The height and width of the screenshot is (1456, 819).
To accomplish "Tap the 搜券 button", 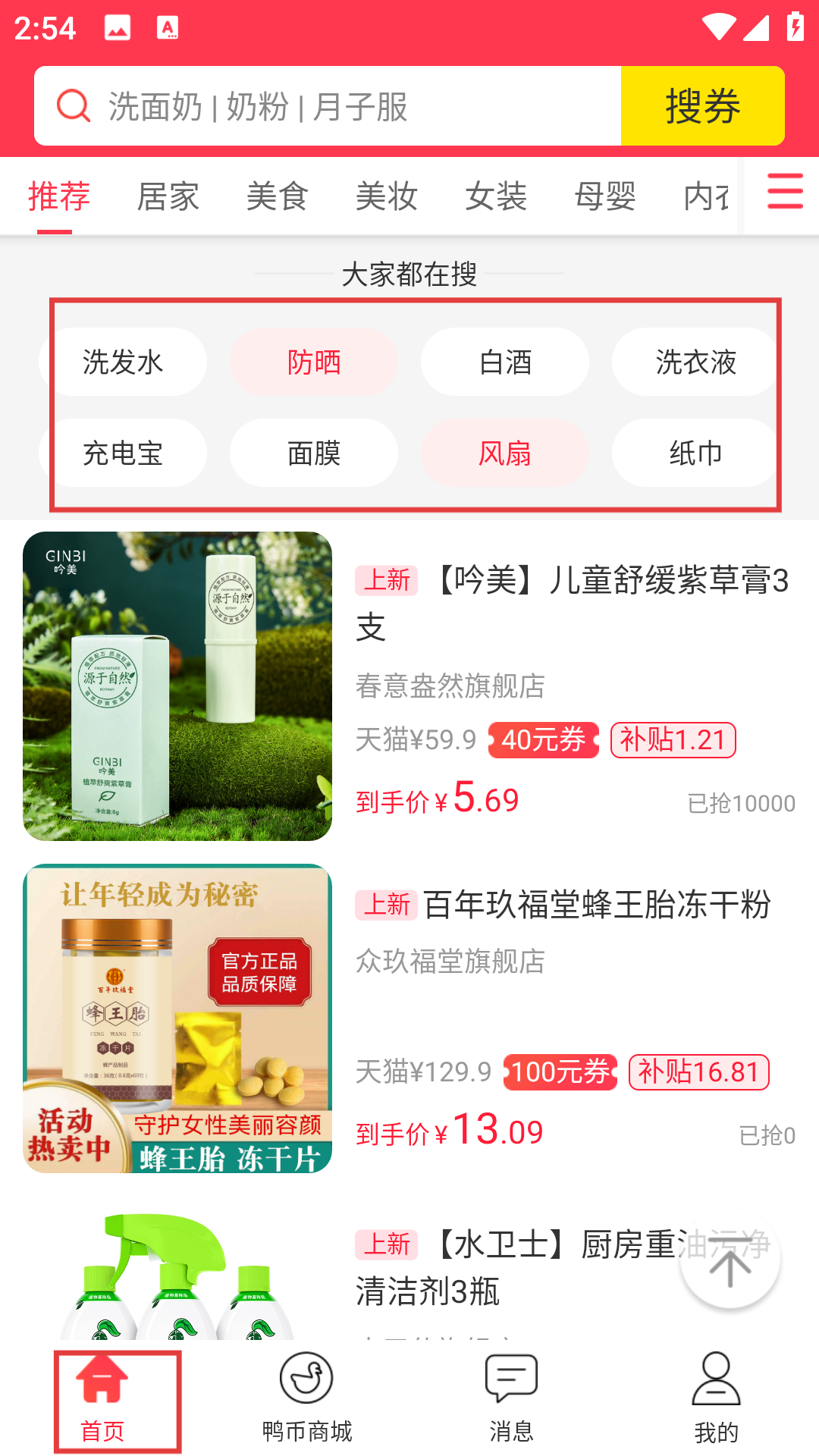I will click(702, 106).
